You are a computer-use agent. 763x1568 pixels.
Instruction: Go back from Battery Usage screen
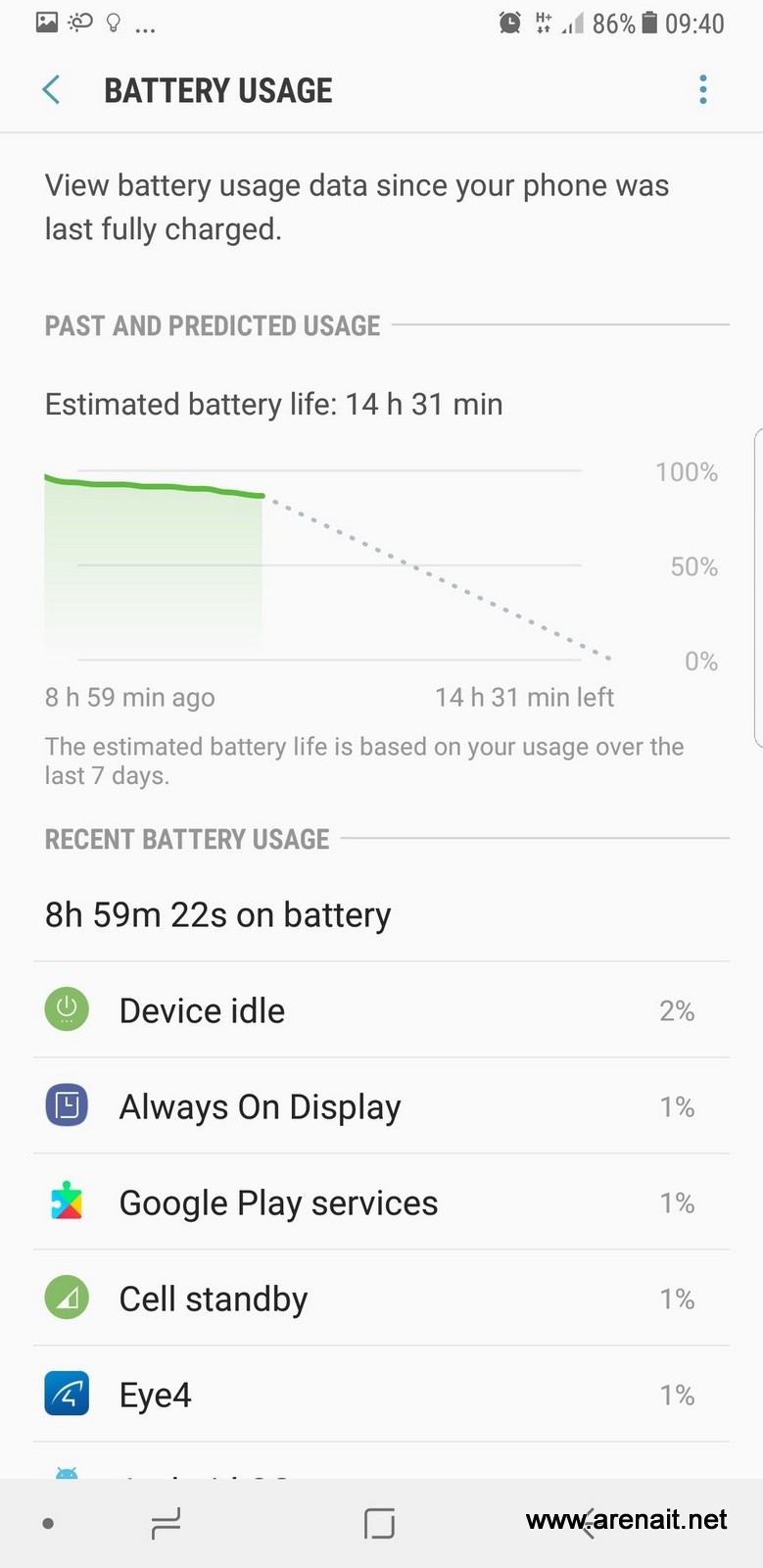[52, 90]
